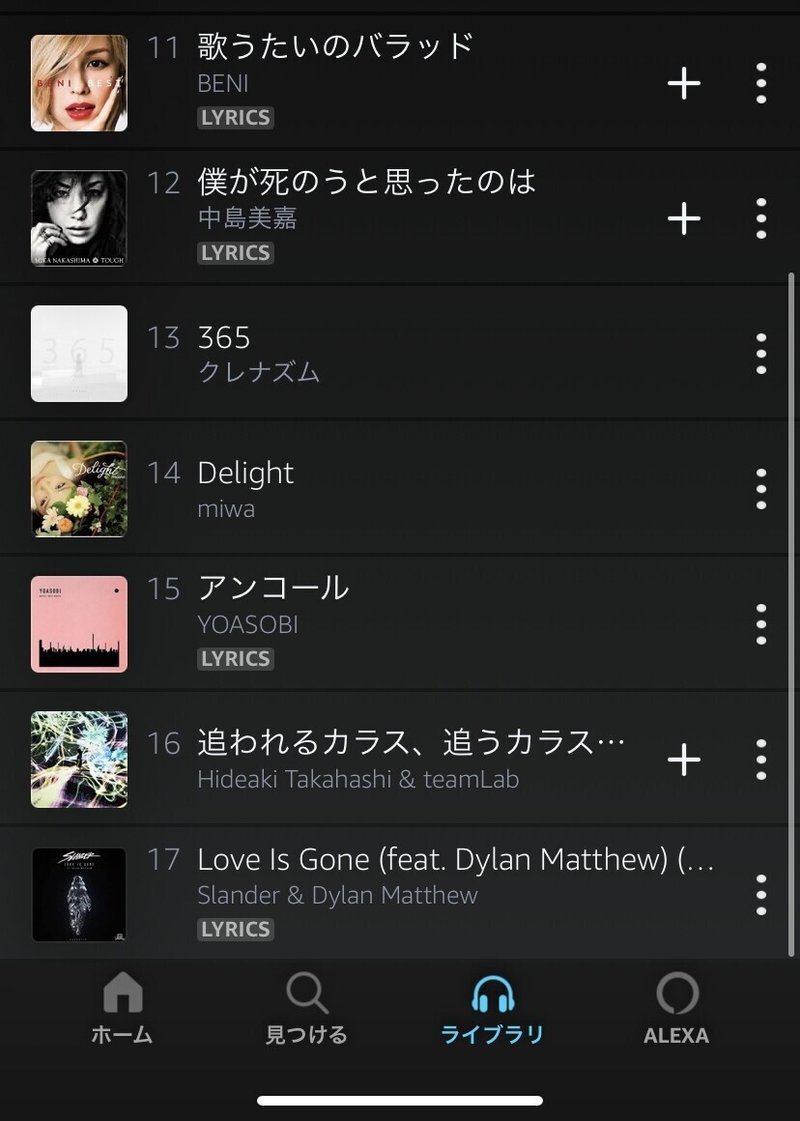This screenshot has height=1121, width=800.
Task: Play 僕が死のうと思ったのは by 中島美嘉
Action: click(x=367, y=181)
